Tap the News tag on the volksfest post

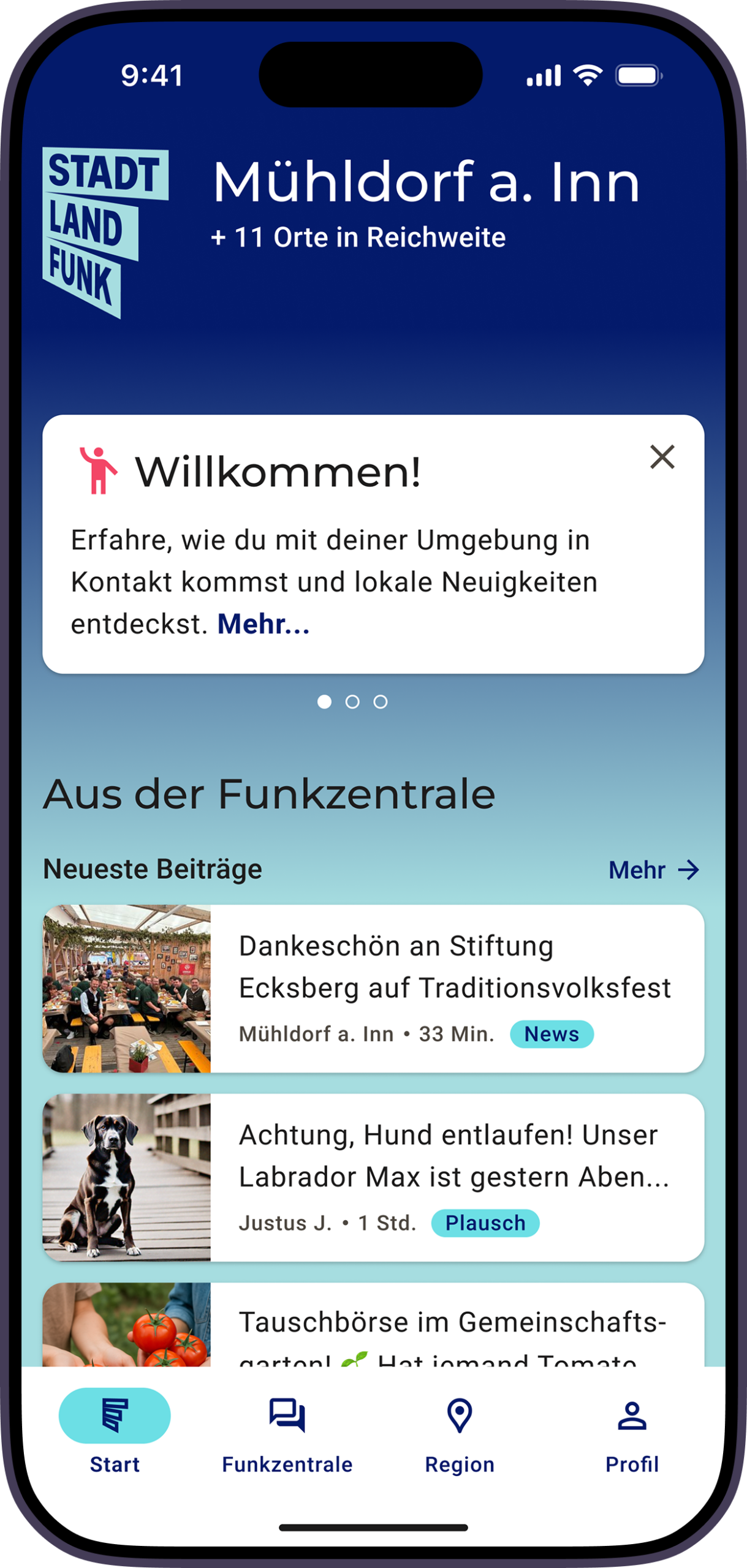point(551,1034)
